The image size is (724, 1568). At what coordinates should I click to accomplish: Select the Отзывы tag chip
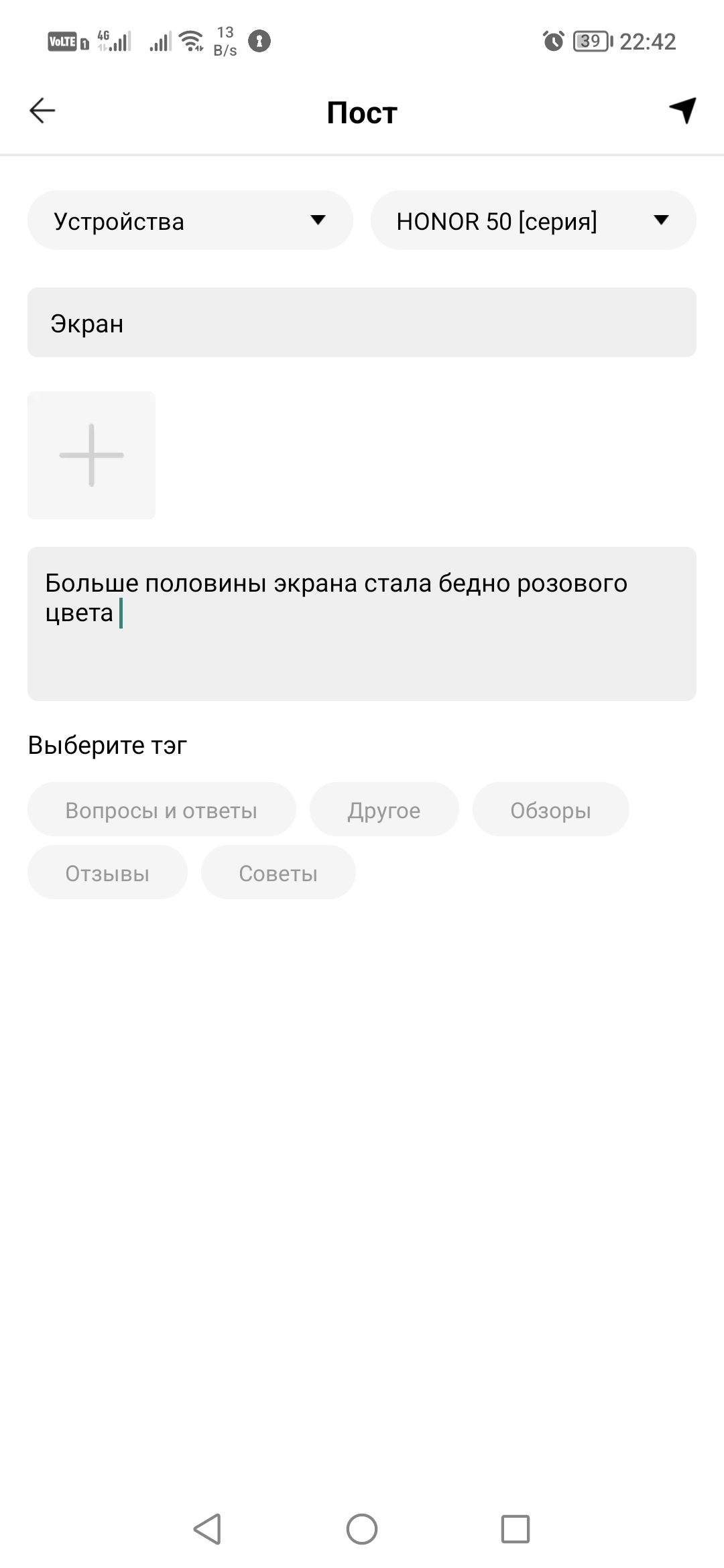(107, 872)
